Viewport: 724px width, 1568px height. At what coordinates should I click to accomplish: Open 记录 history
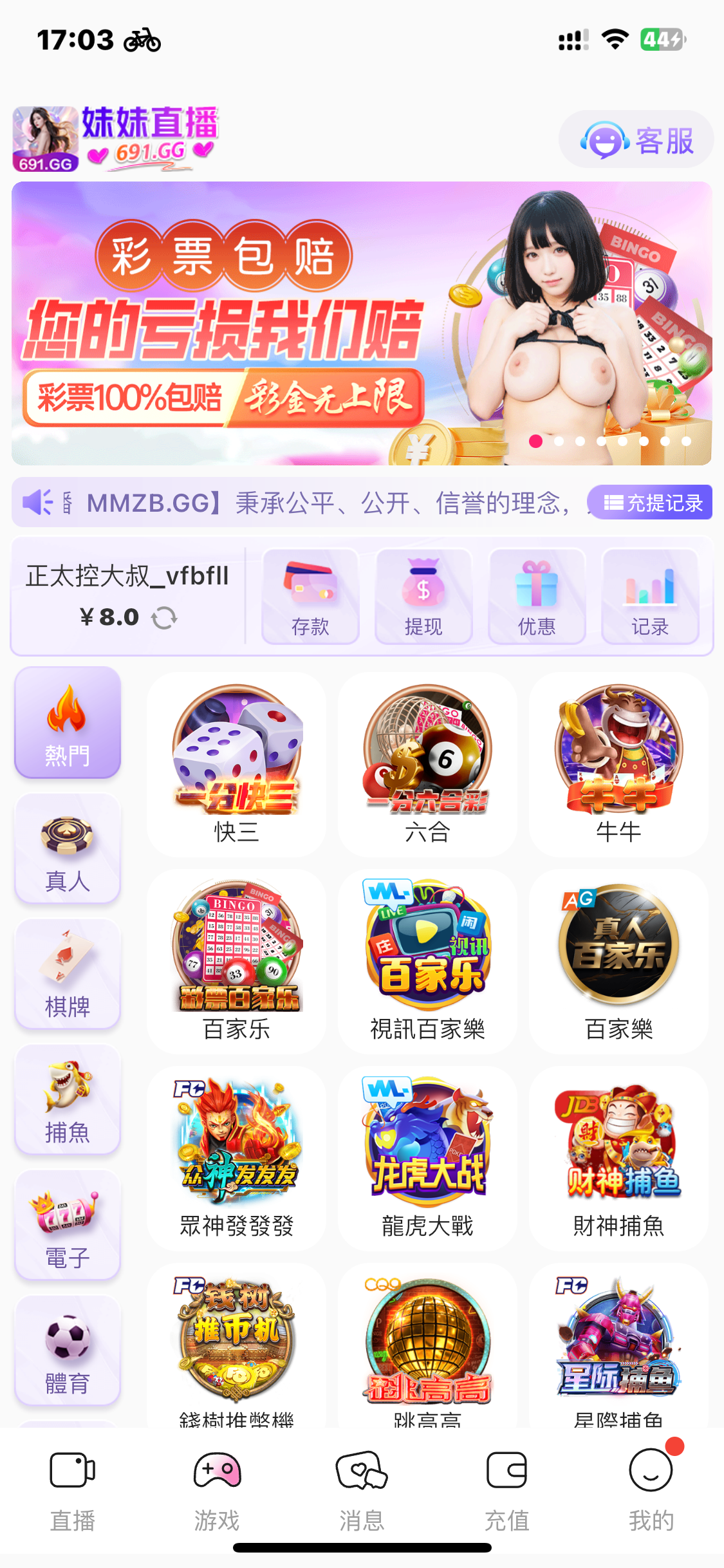click(x=650, y=596)
